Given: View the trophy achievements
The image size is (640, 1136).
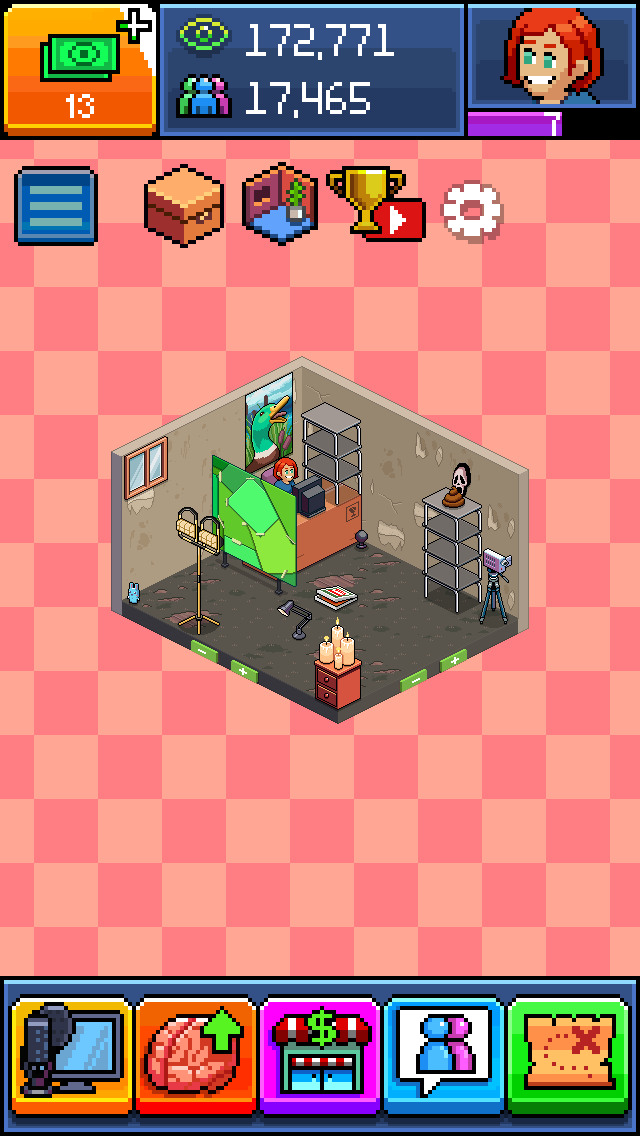Looking at the screenshot, I should pyautogui.click(x=372, y=203).
